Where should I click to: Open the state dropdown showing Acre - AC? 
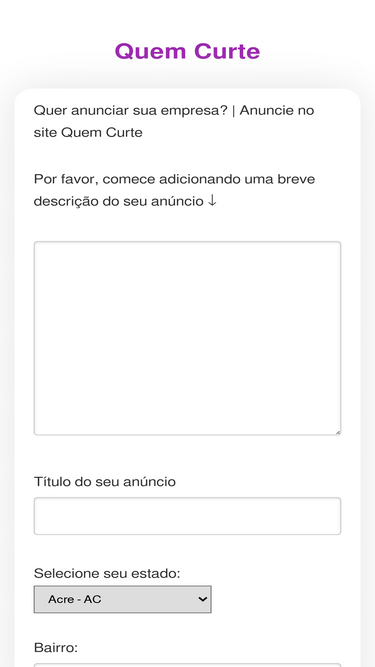(x=122, y=599)
